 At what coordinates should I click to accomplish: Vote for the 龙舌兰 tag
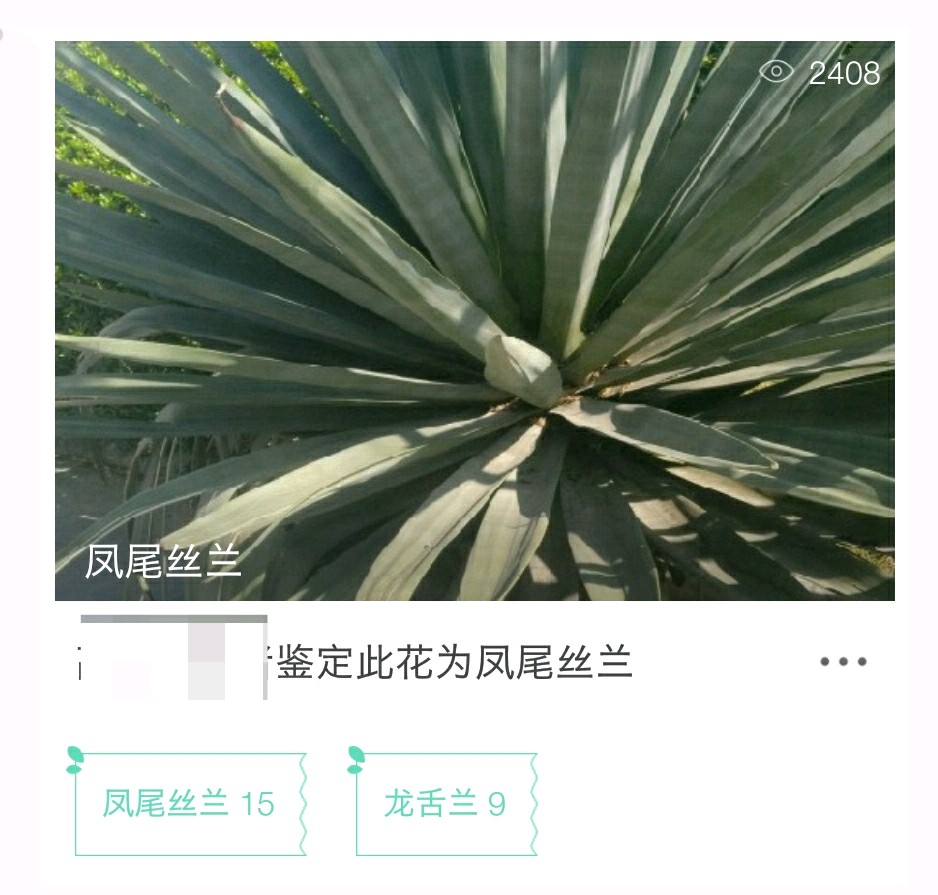click(445, 804)
